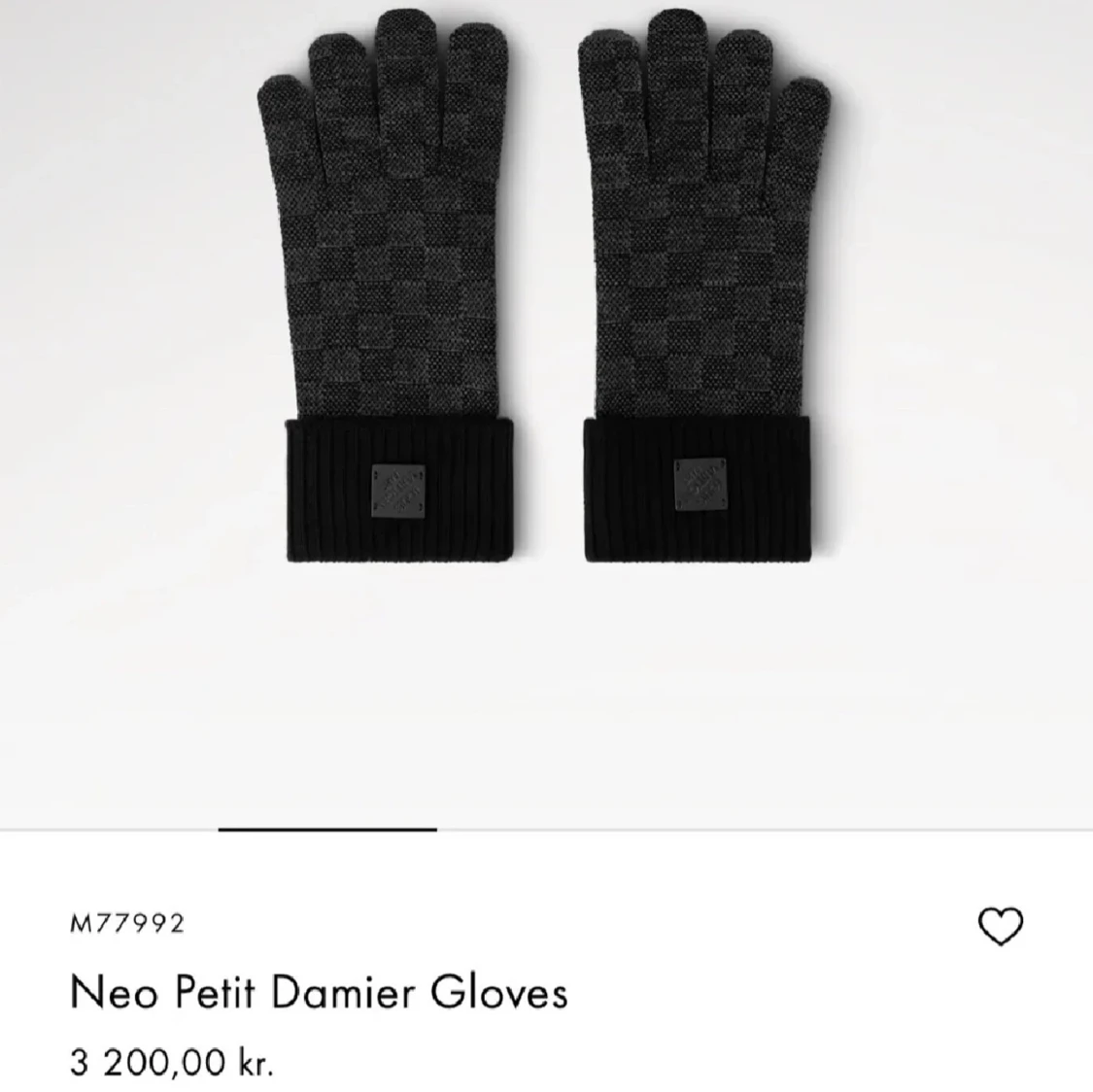Add Neo Petit Damier Gloves to wishlist
The image size is (1093, 1092).
coord(1000,926)
